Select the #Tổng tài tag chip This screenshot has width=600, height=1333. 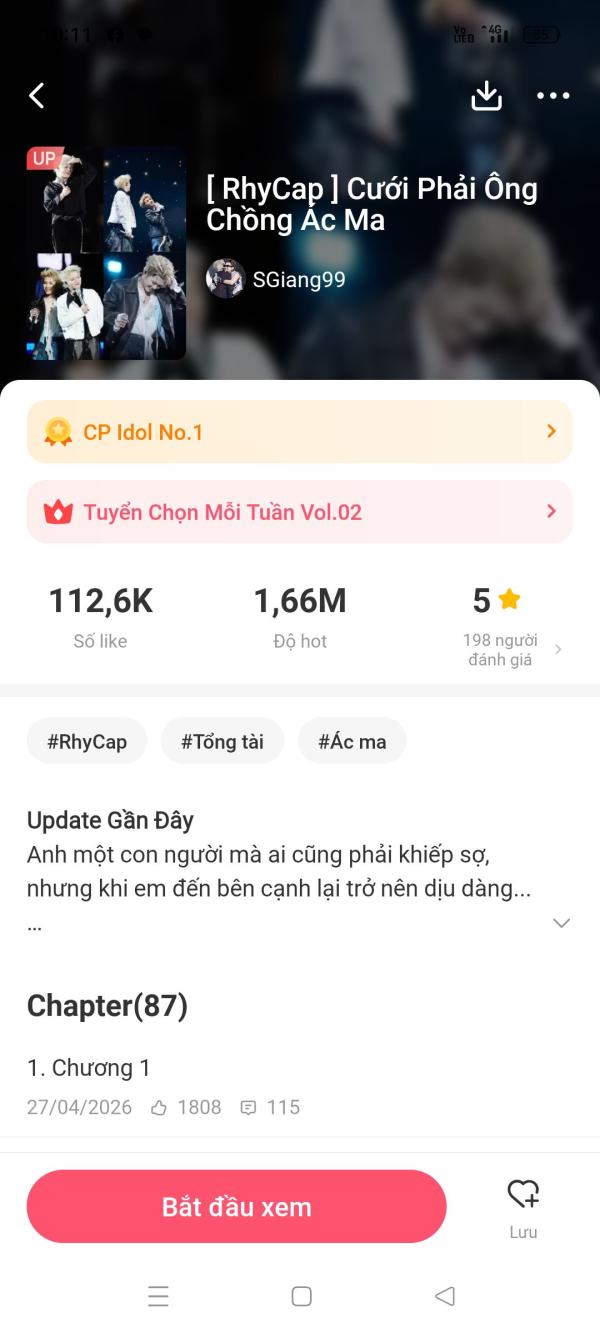click(x=222, y=742)
